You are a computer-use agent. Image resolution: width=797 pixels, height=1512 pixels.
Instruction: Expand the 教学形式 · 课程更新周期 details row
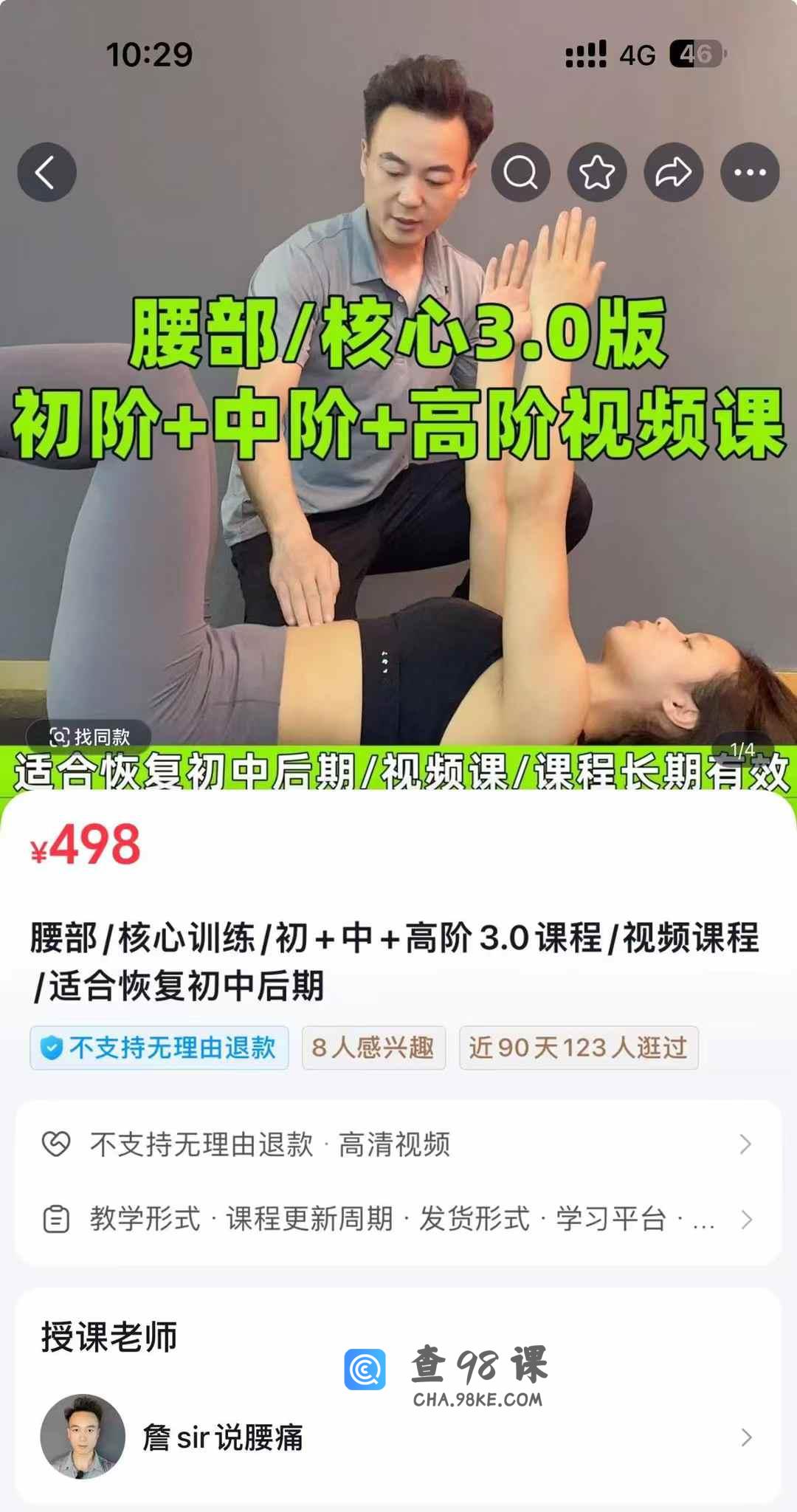pos(398,1219)
